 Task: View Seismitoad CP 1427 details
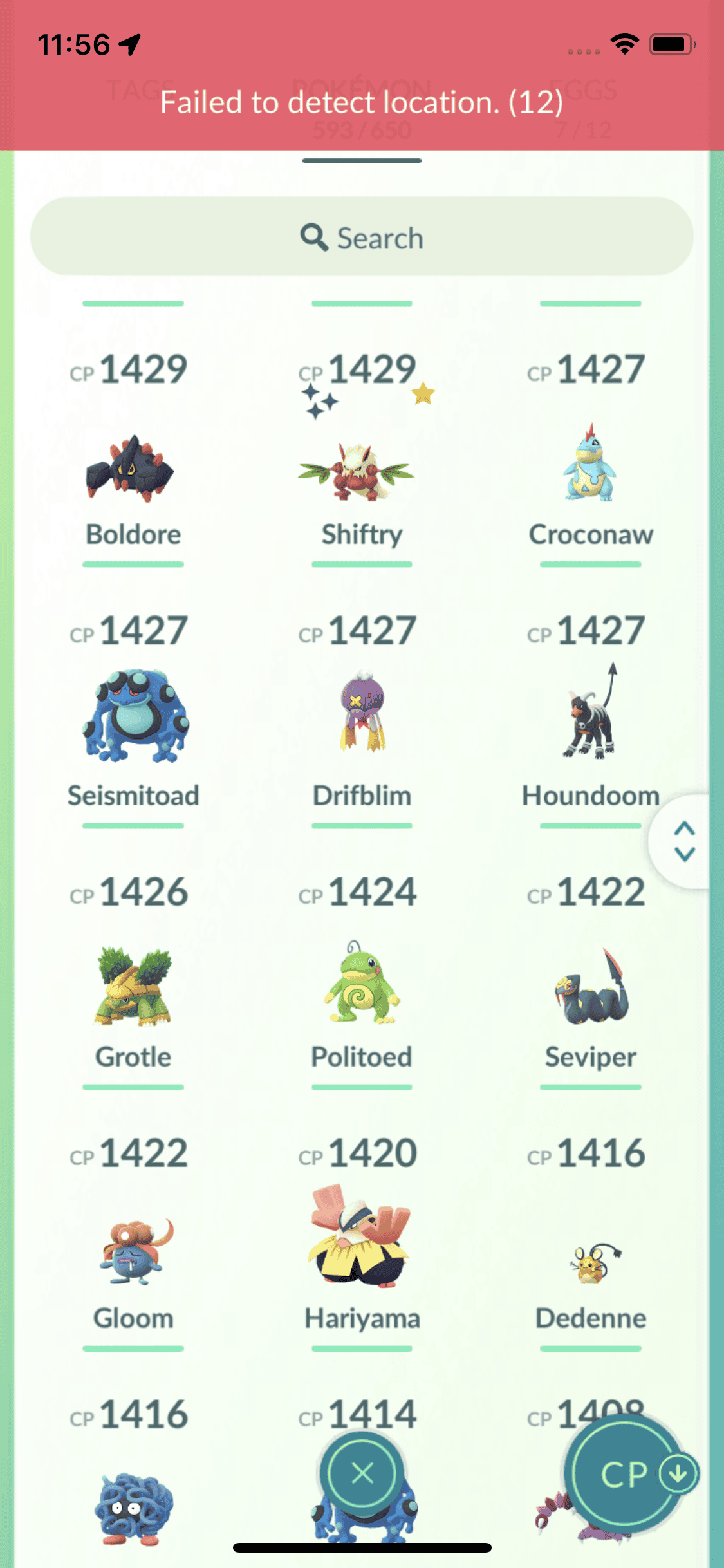[x=134, y=718]
